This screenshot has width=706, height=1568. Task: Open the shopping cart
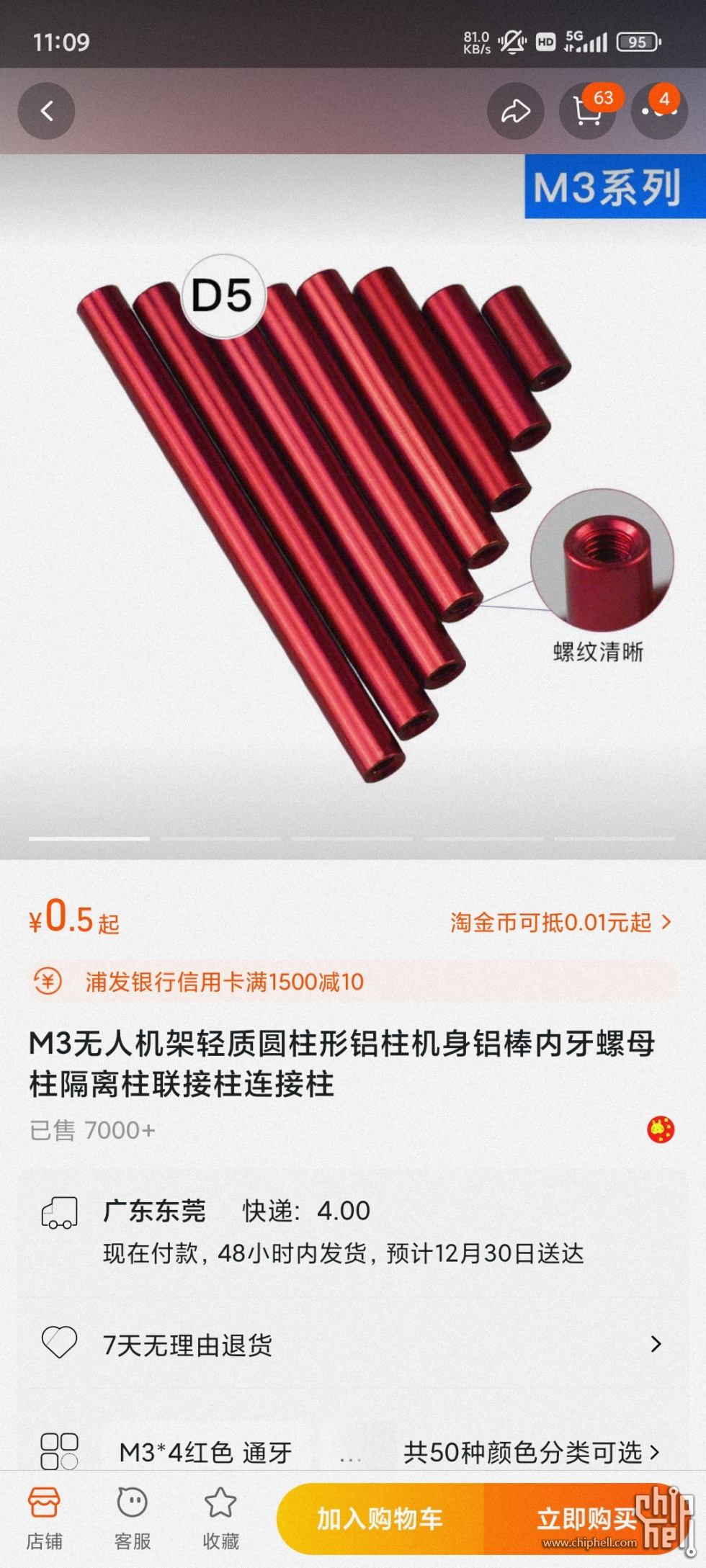[x=588, y=112]
